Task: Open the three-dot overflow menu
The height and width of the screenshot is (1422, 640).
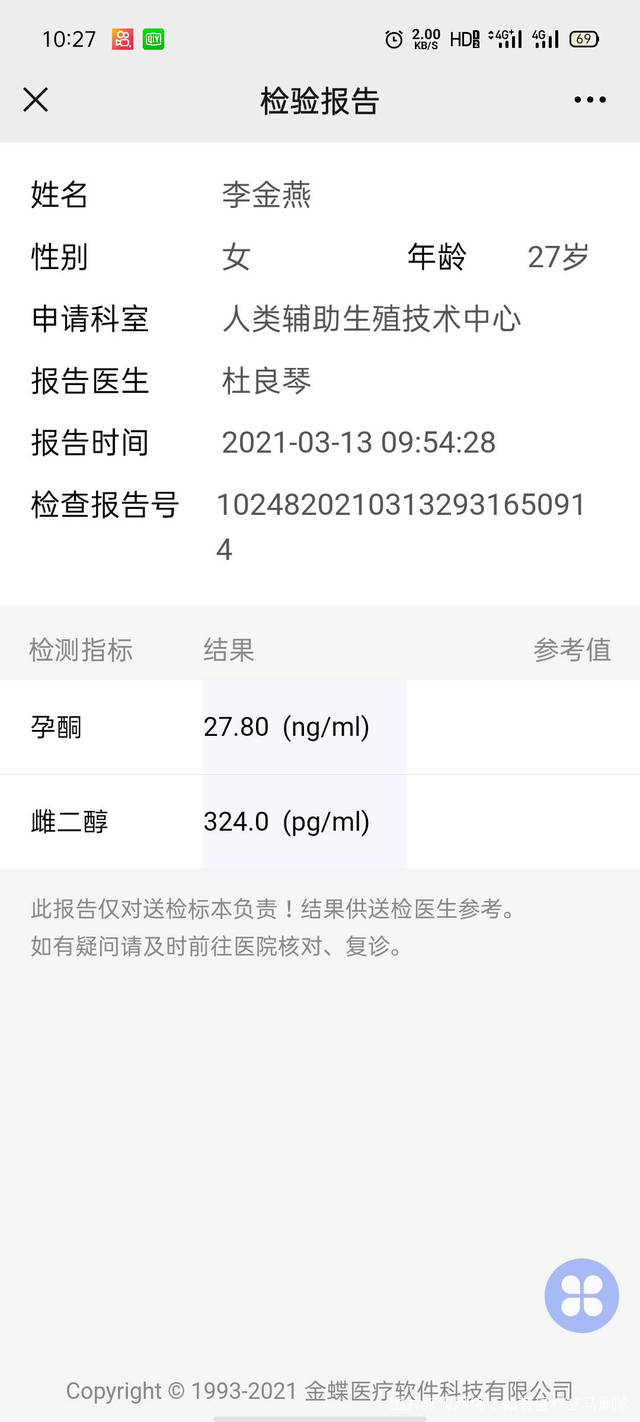Action: coord(589,100)
